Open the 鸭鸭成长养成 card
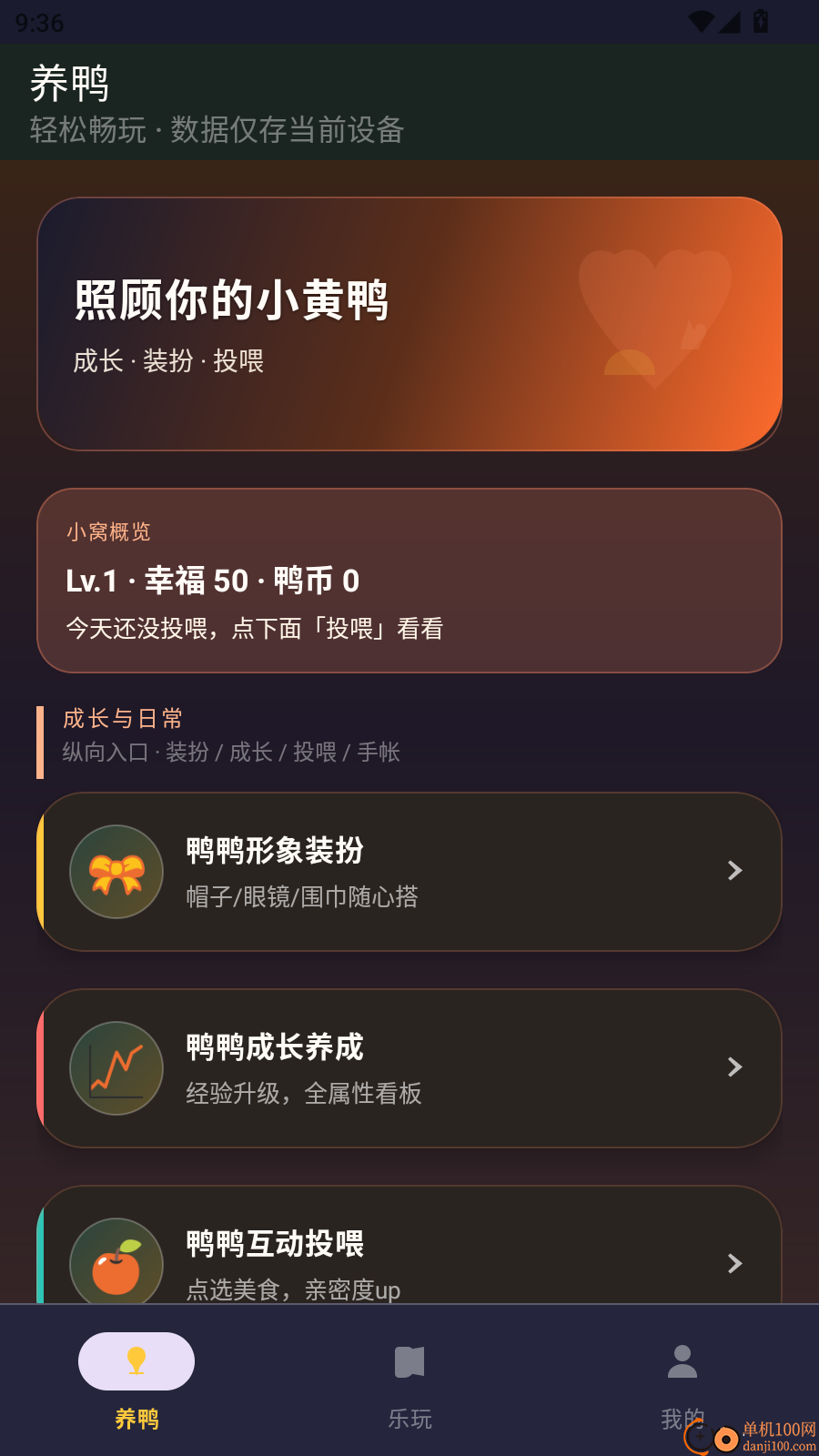The height and width of the screenshot is (1456, 819). pos(409,1067)
